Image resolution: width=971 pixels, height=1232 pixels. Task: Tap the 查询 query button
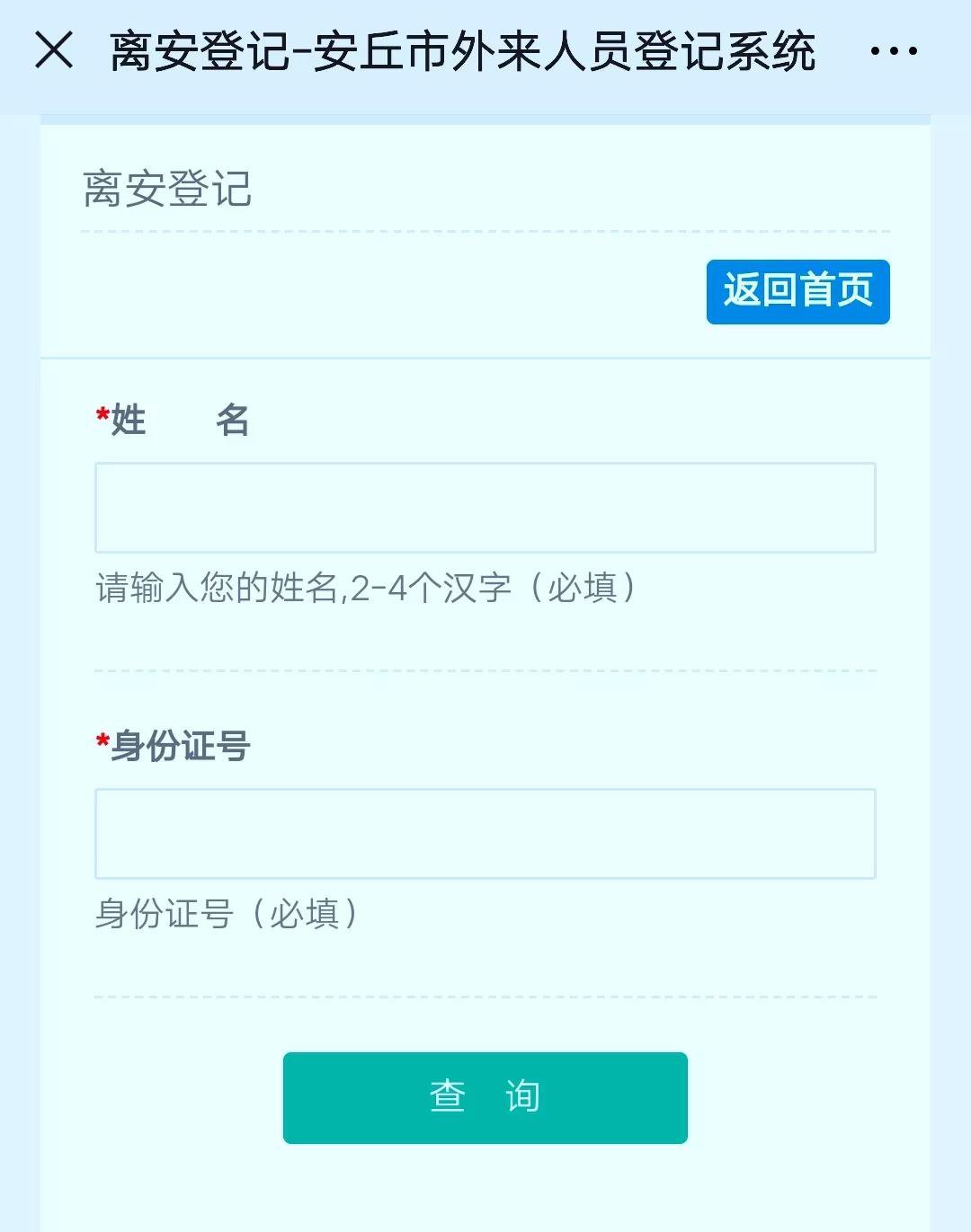coord(485,1097)
